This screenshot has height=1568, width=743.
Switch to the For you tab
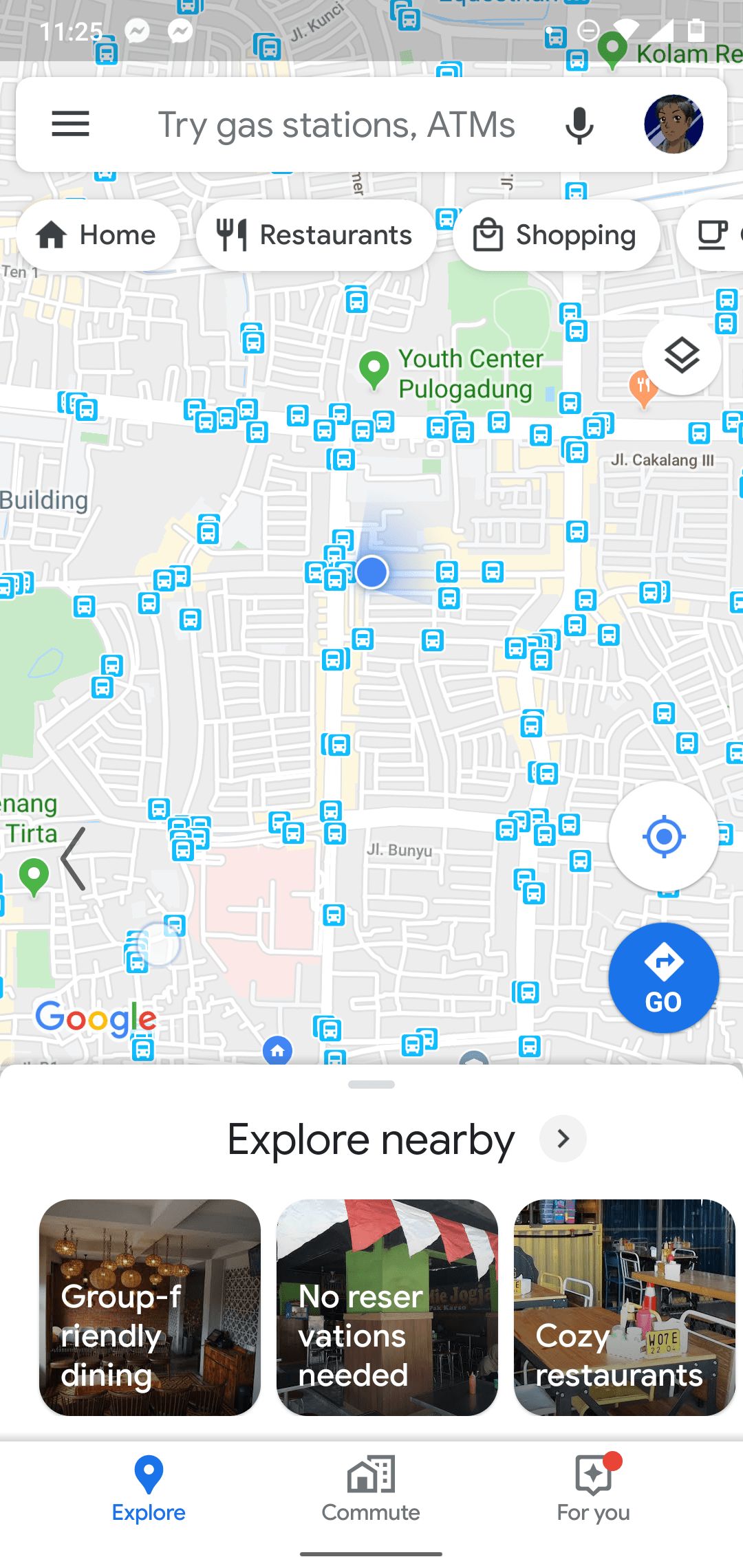[593, 1489]
